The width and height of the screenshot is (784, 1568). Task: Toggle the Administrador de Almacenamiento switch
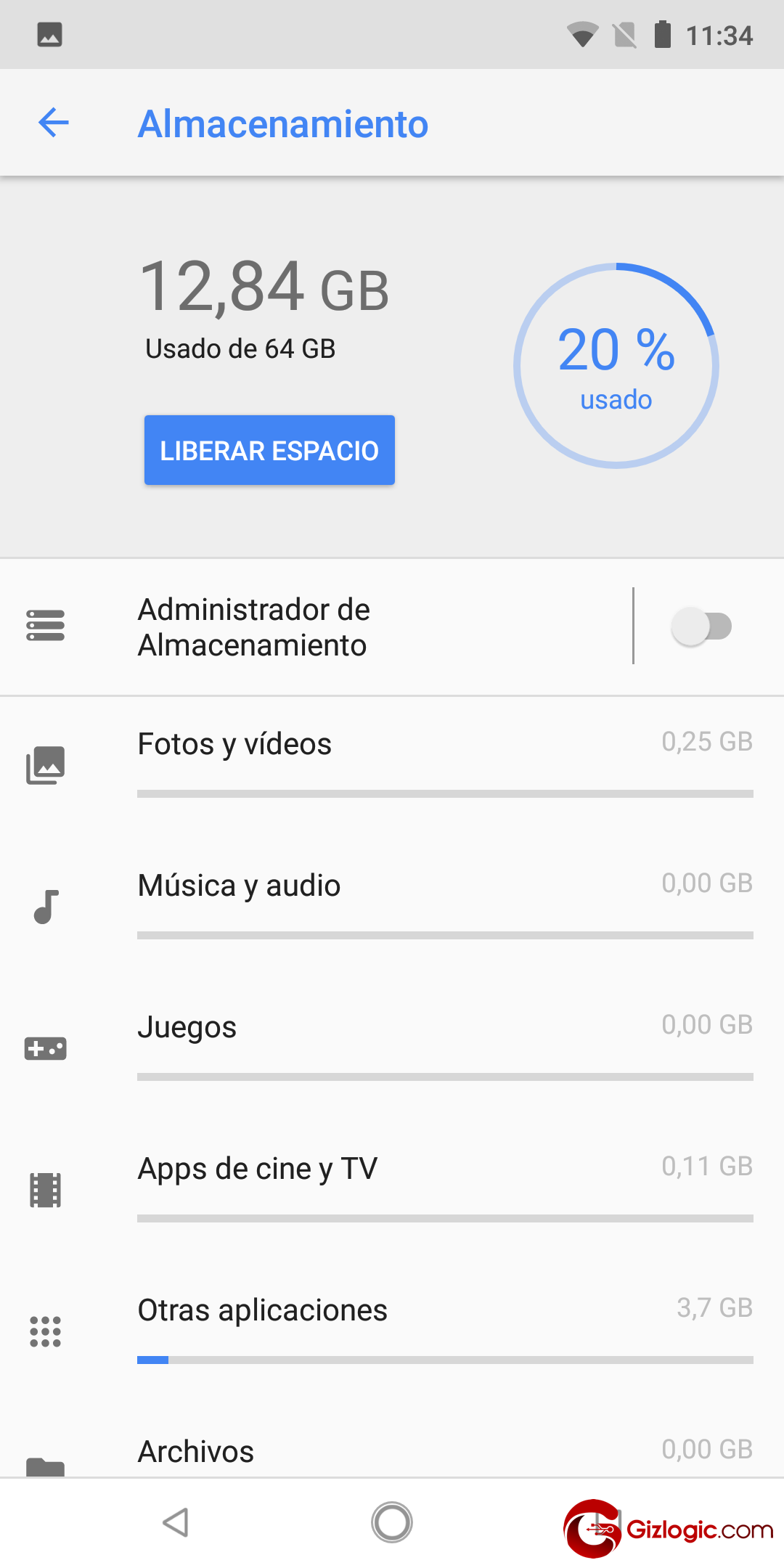701,626
